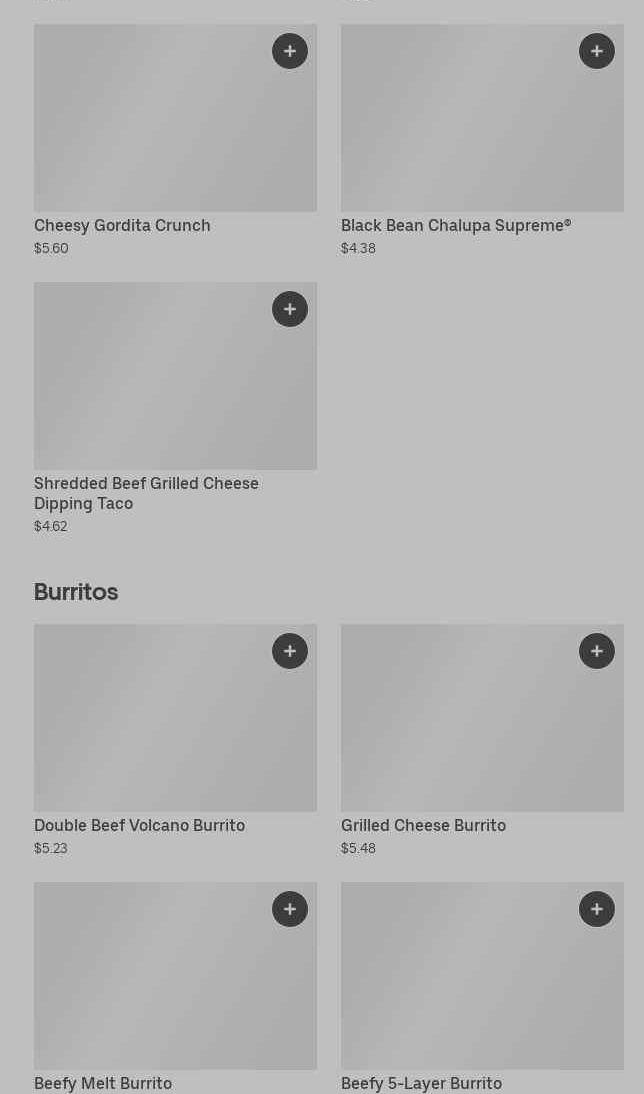Add Black Bean Chalupa Supreme to order
This screenshot has height=1094, width=644.
coord(597,51)
